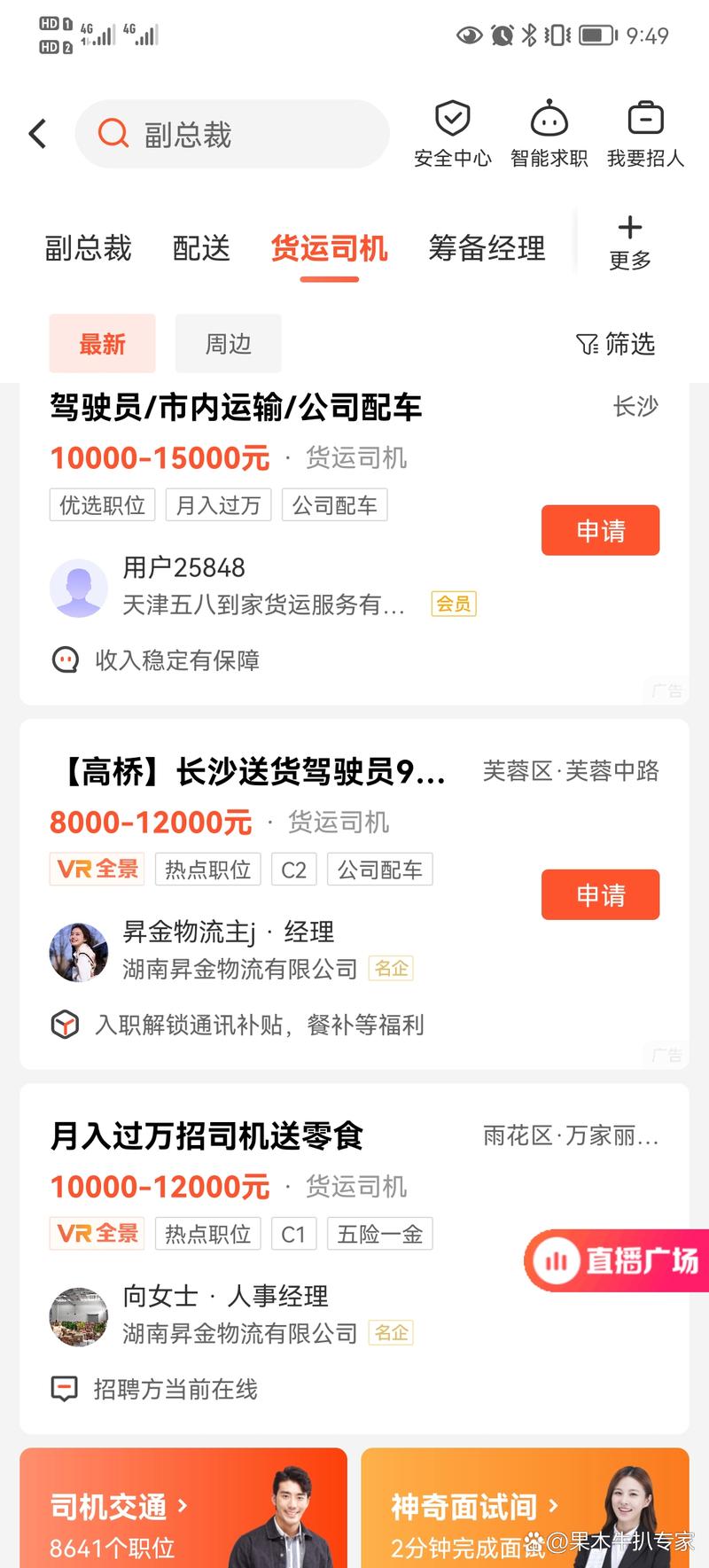This screenshot has width=709, height=1568.
Task: Tap the 用户25848 avatar thumbnail
Action: (x=79, y=588)
